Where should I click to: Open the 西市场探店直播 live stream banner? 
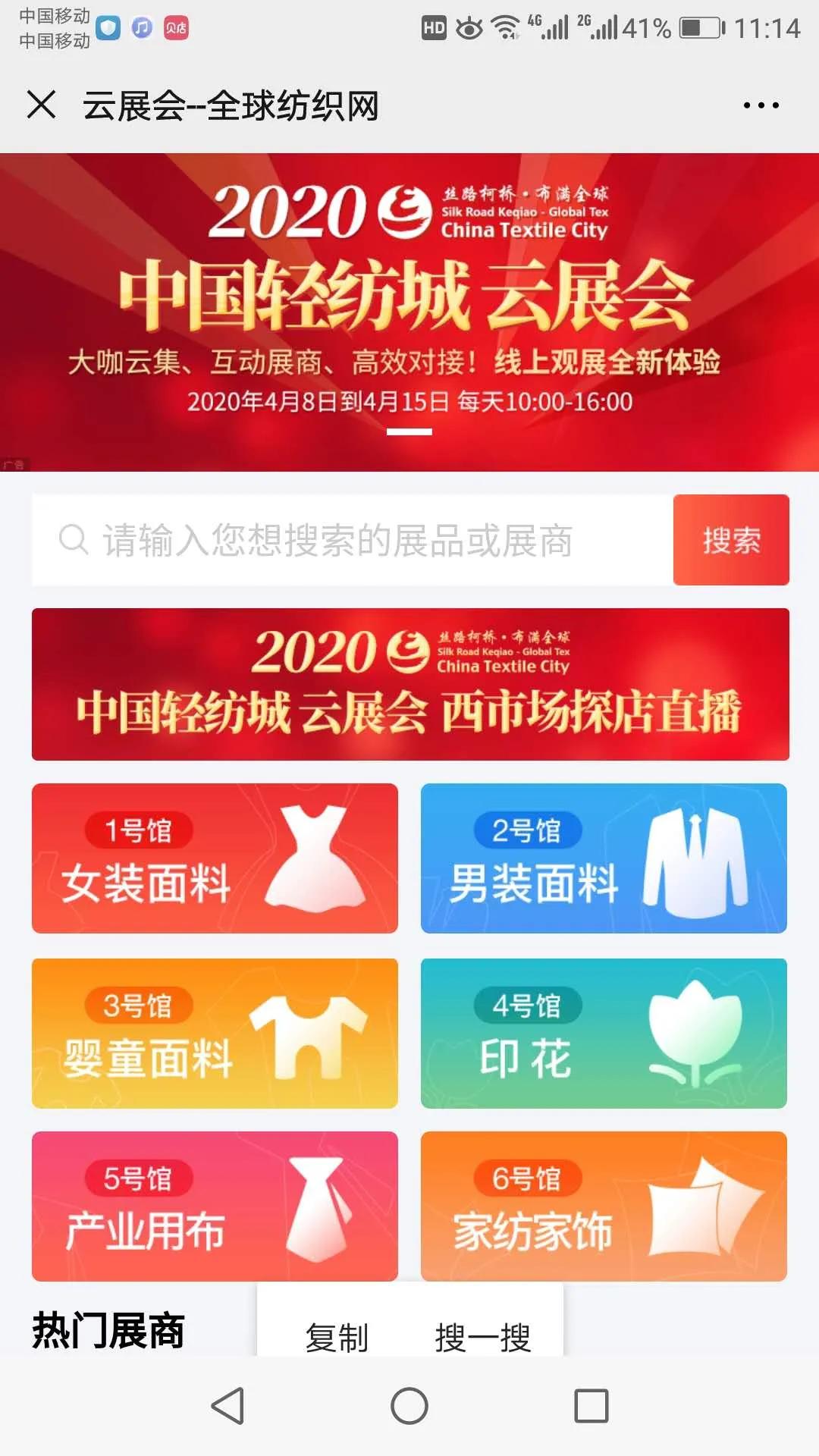point(409,682)
